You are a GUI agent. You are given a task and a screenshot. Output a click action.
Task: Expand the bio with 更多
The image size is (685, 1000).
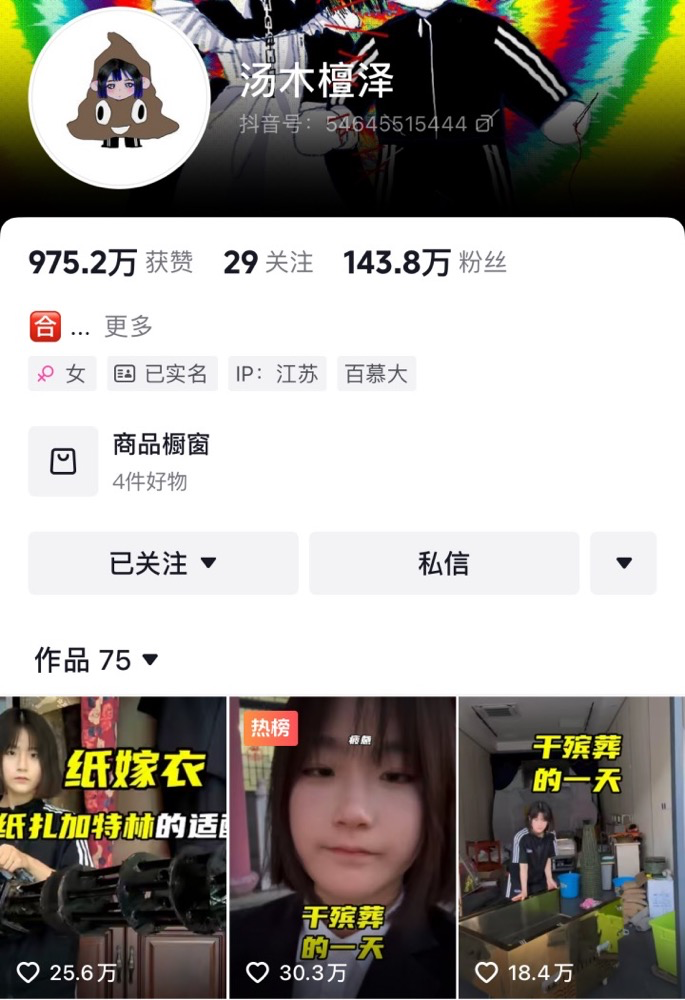point(128,326)
